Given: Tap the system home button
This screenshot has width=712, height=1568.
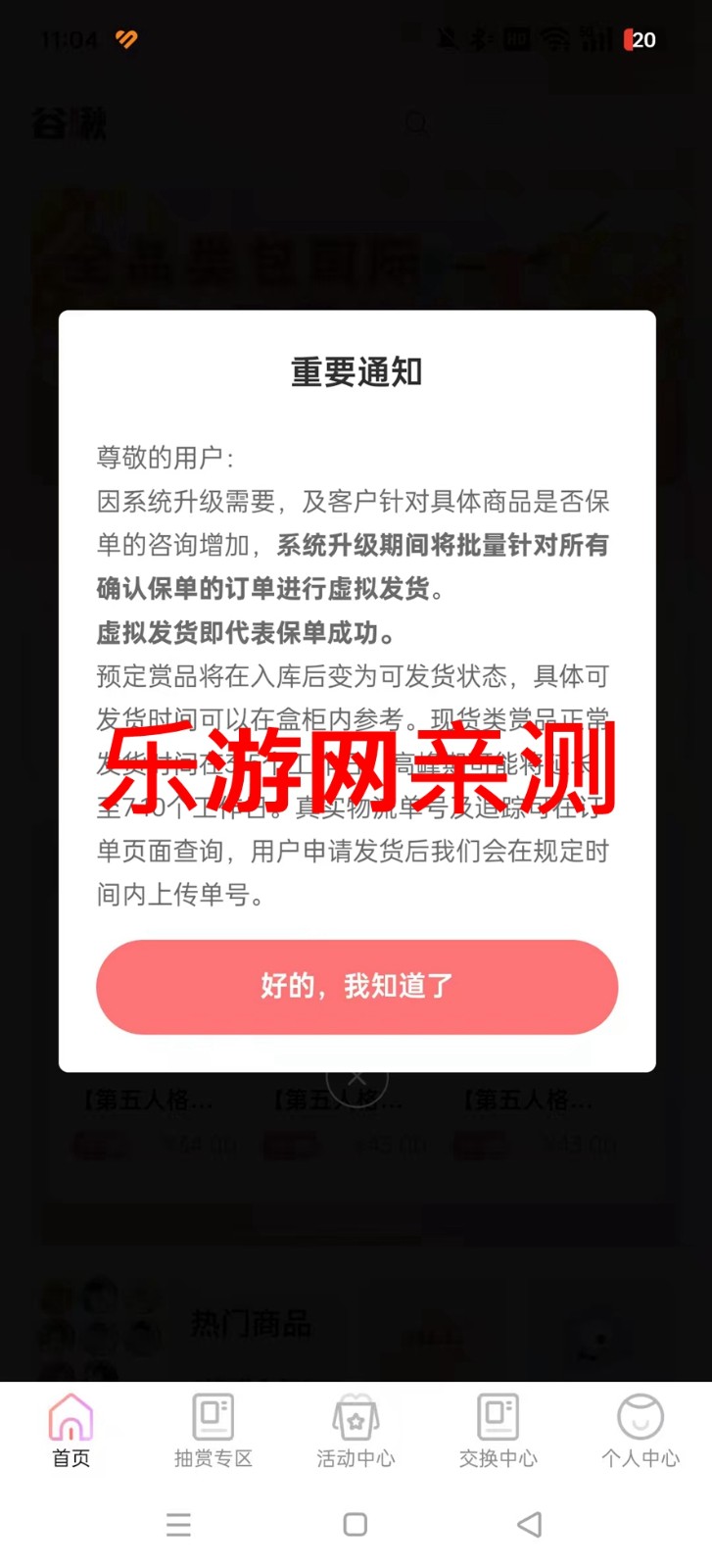Looking at the screenshot, I should point(356,1524).
